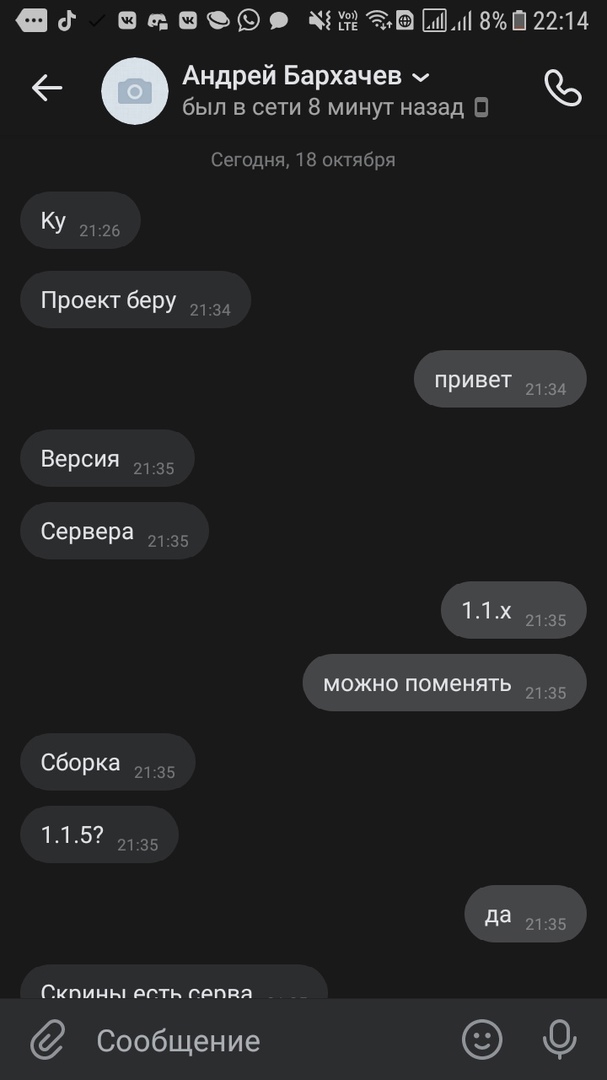
Task: Open the emoji and stickers picker
Action: click(x=482, y=1040)
